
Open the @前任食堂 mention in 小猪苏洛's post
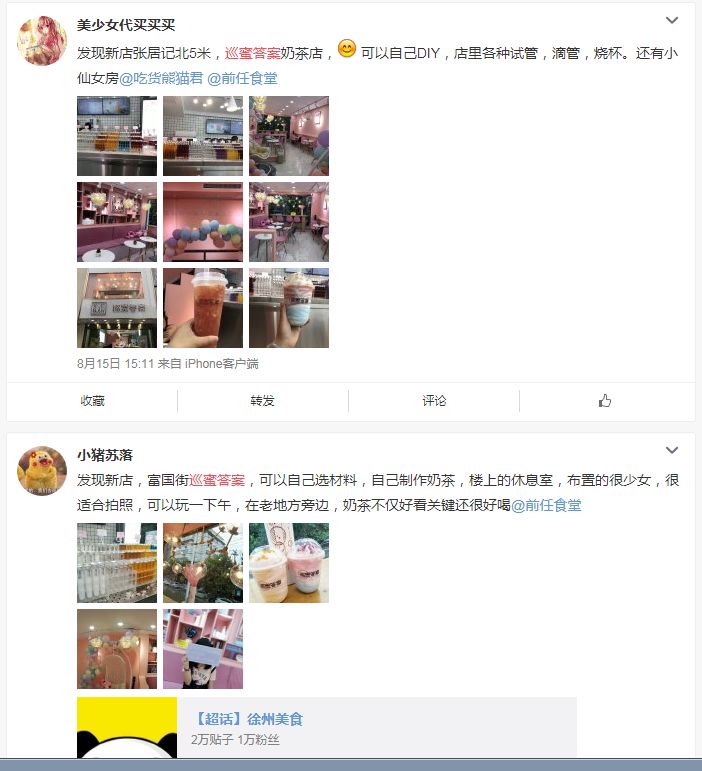pos(546,505)
